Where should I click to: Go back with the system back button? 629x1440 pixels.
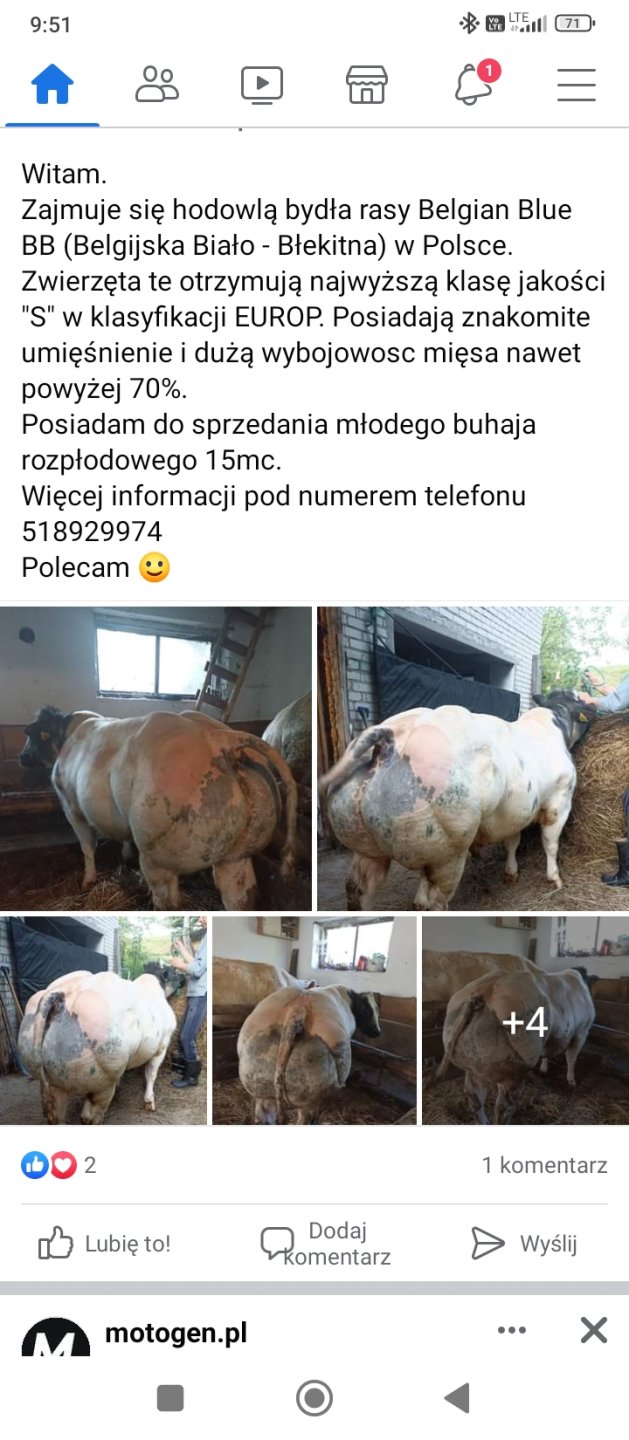coord(457,1398)
